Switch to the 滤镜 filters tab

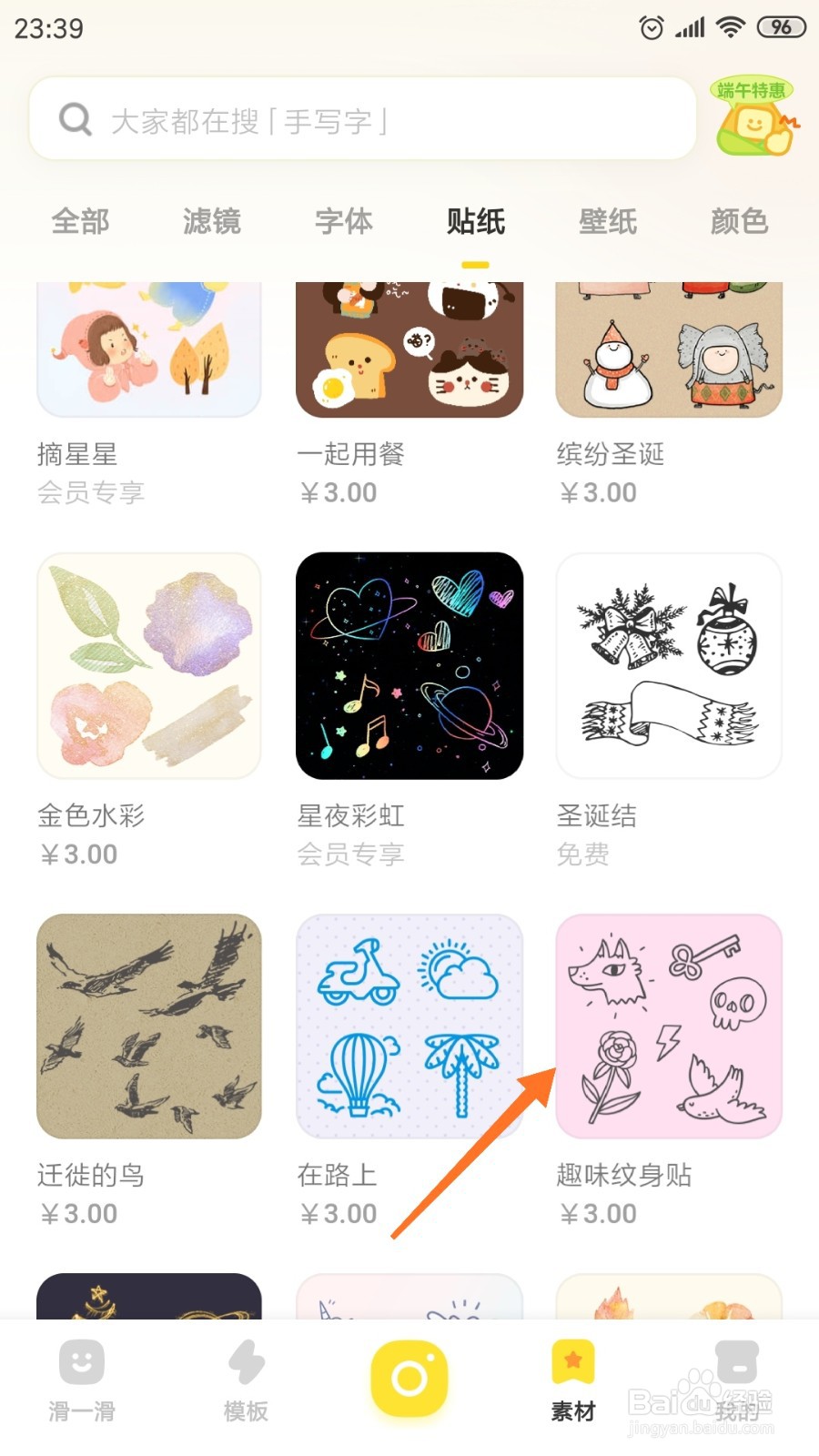(x=211, y=221)
